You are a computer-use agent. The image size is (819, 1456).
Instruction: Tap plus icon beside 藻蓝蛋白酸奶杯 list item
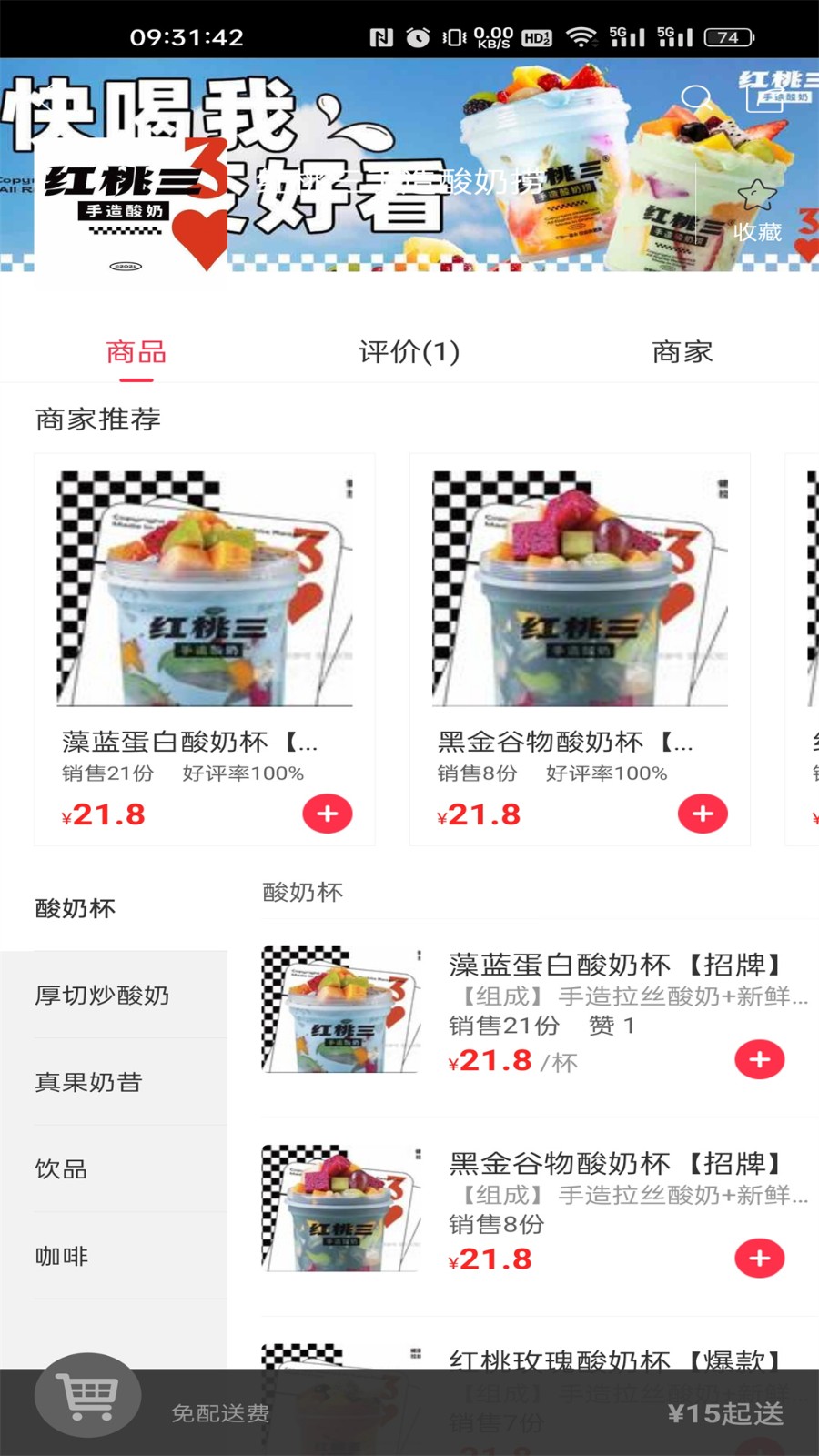760,1059
